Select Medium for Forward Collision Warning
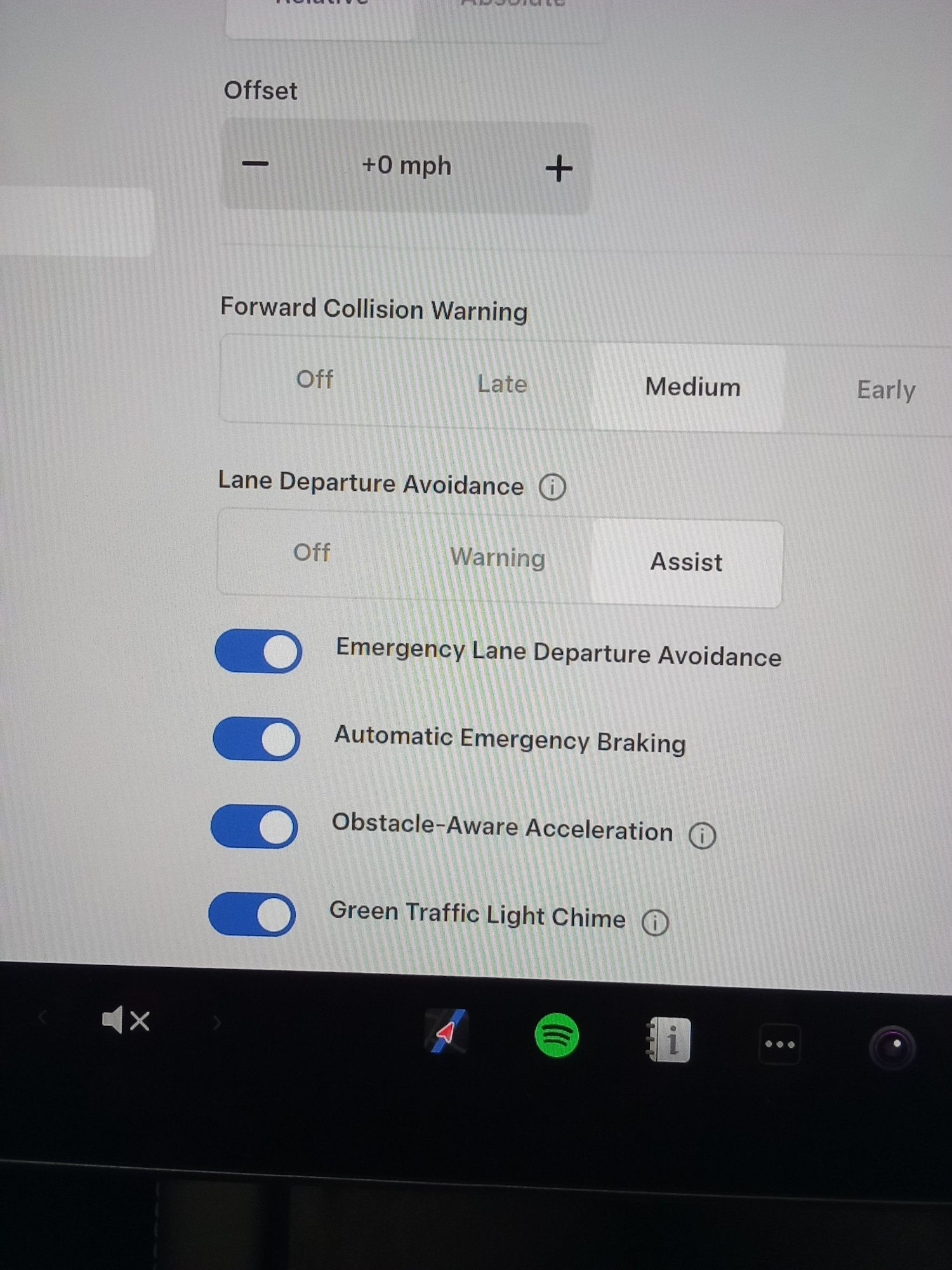The image size is (952, 1270). [692, 387]
